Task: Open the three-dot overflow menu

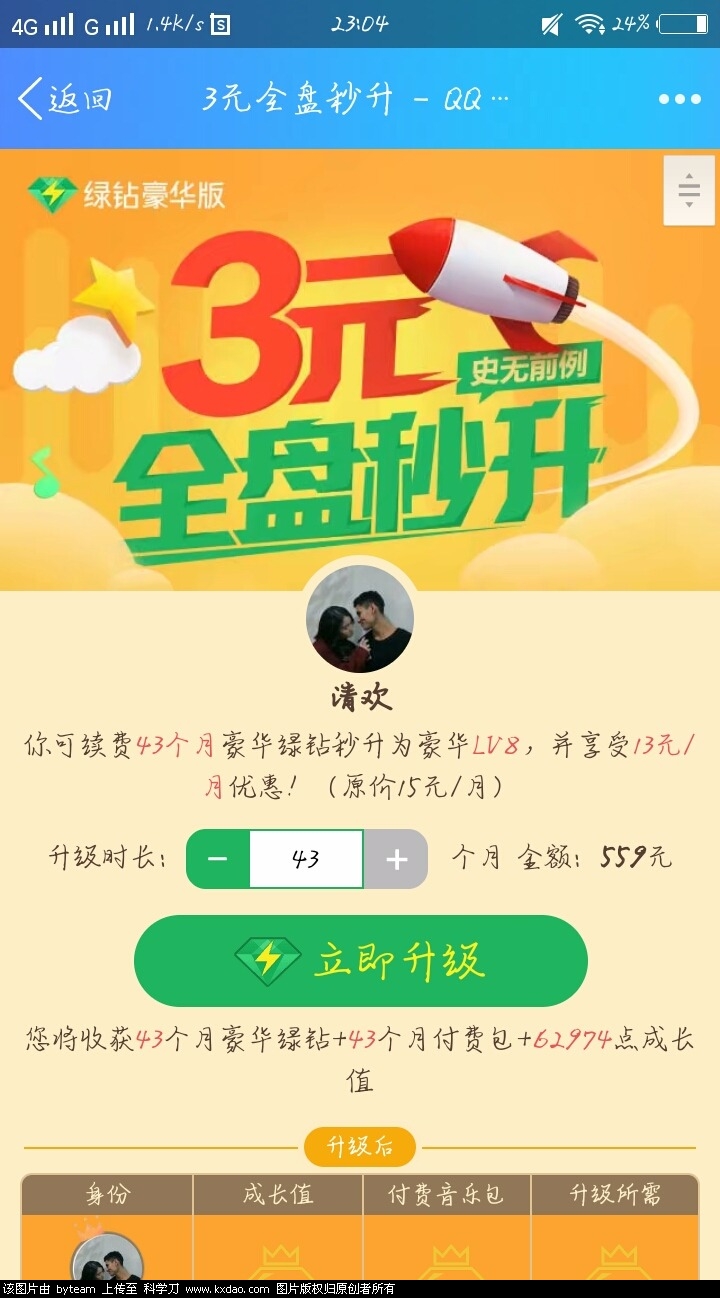Action: (679, 99)
